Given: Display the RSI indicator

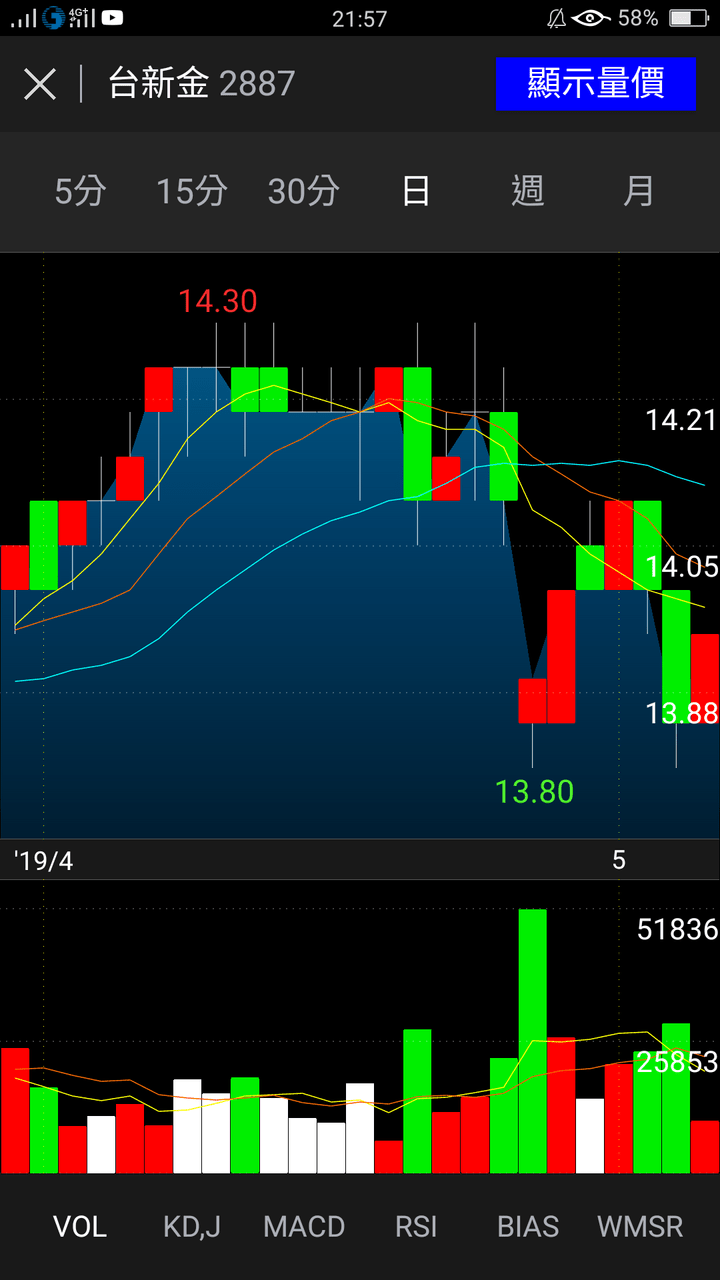Looking at the screenshot, I should click(x=416, y=1227).
